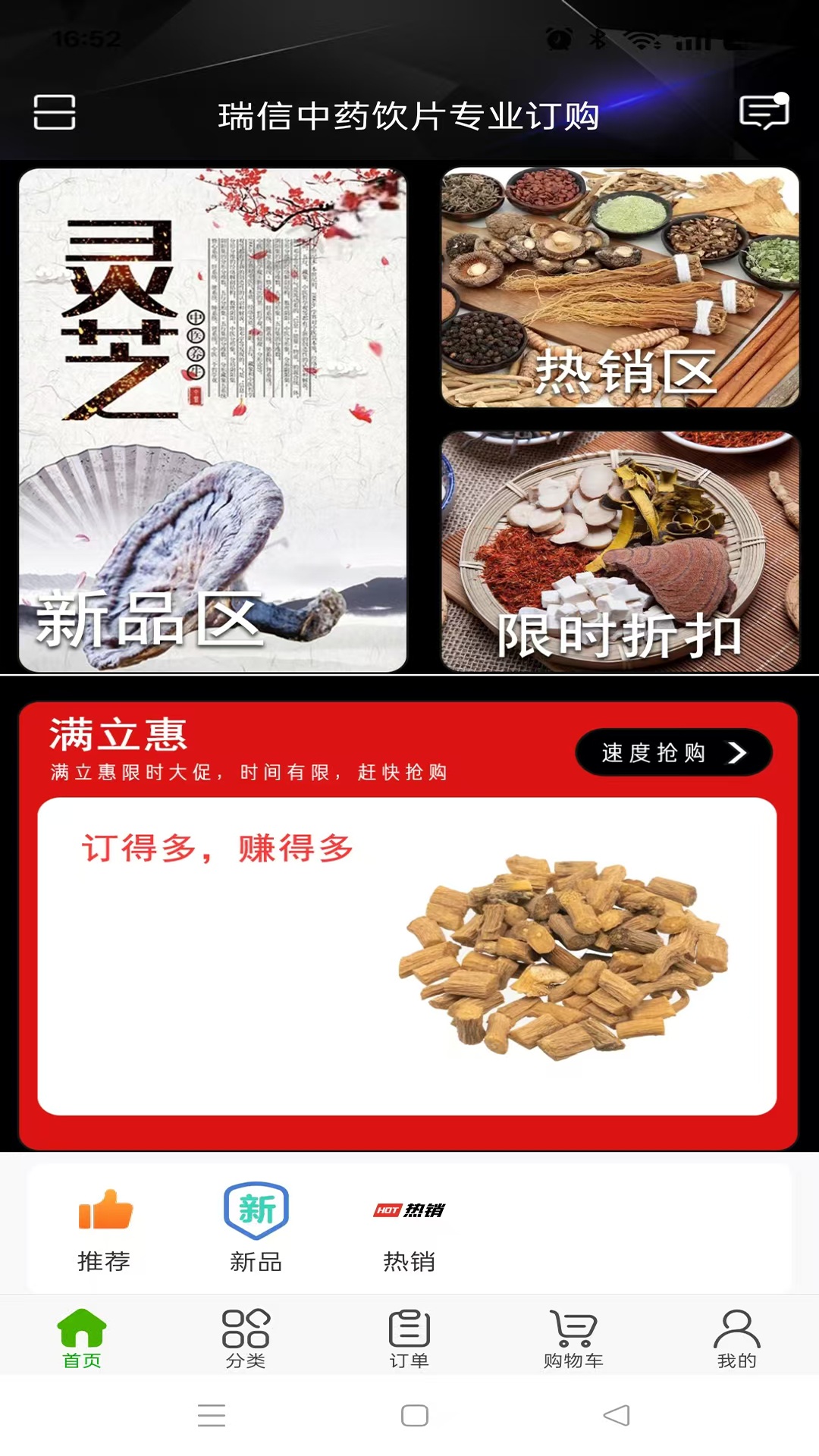
Task: Select the 新品 category
Action: [256, 1229]
